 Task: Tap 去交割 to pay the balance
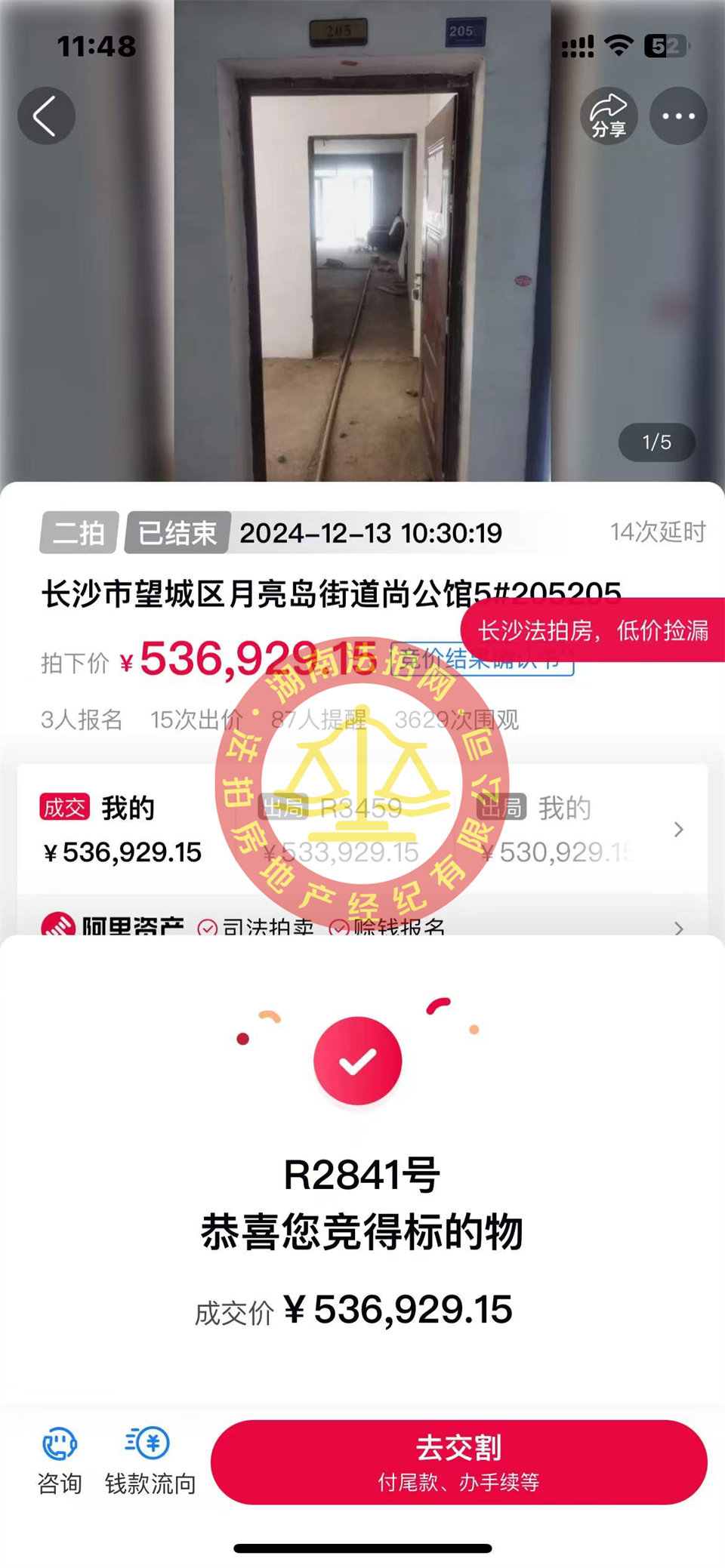point(458,1462)
